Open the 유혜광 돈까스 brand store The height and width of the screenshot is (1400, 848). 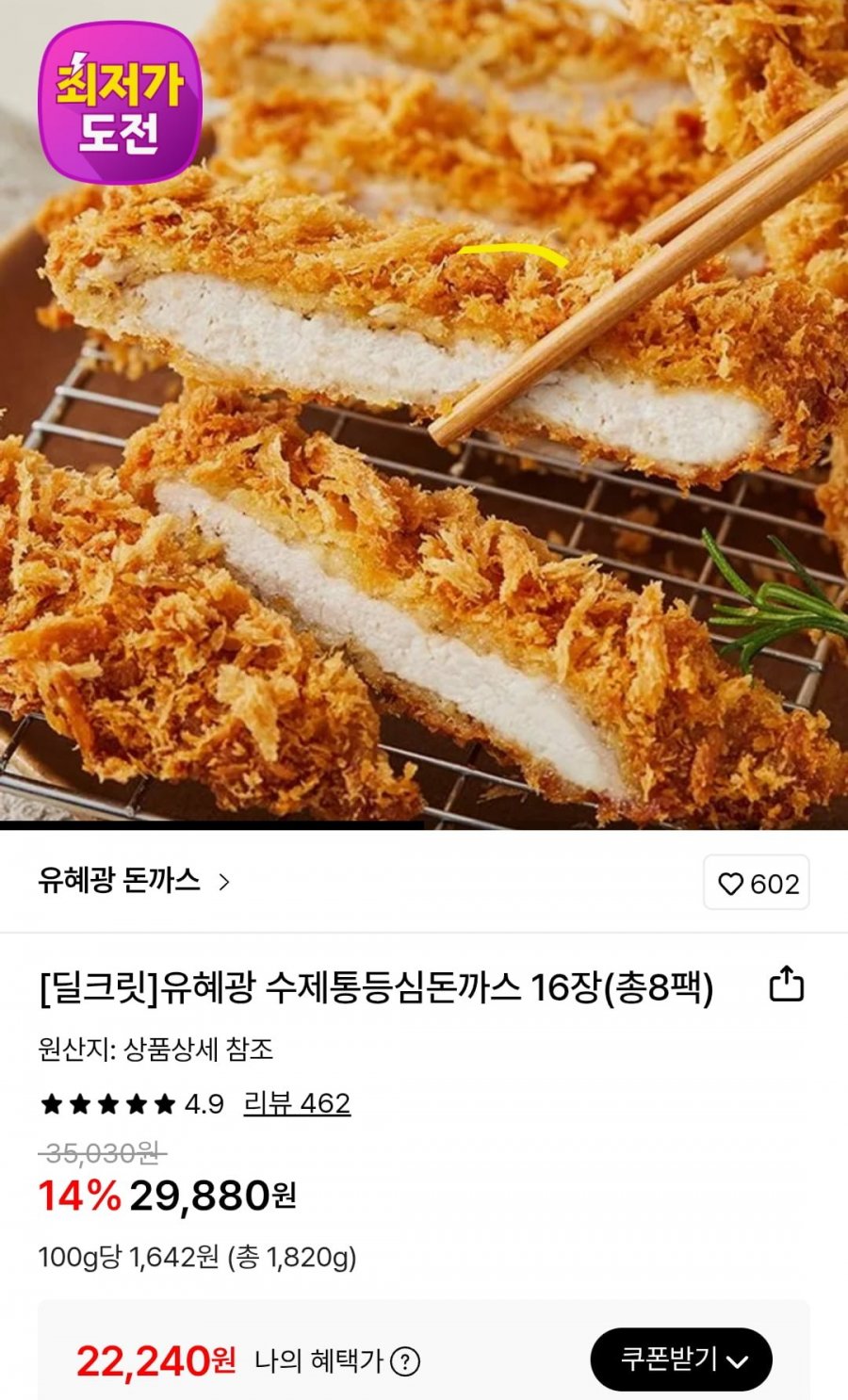click(x=133, y=882)
